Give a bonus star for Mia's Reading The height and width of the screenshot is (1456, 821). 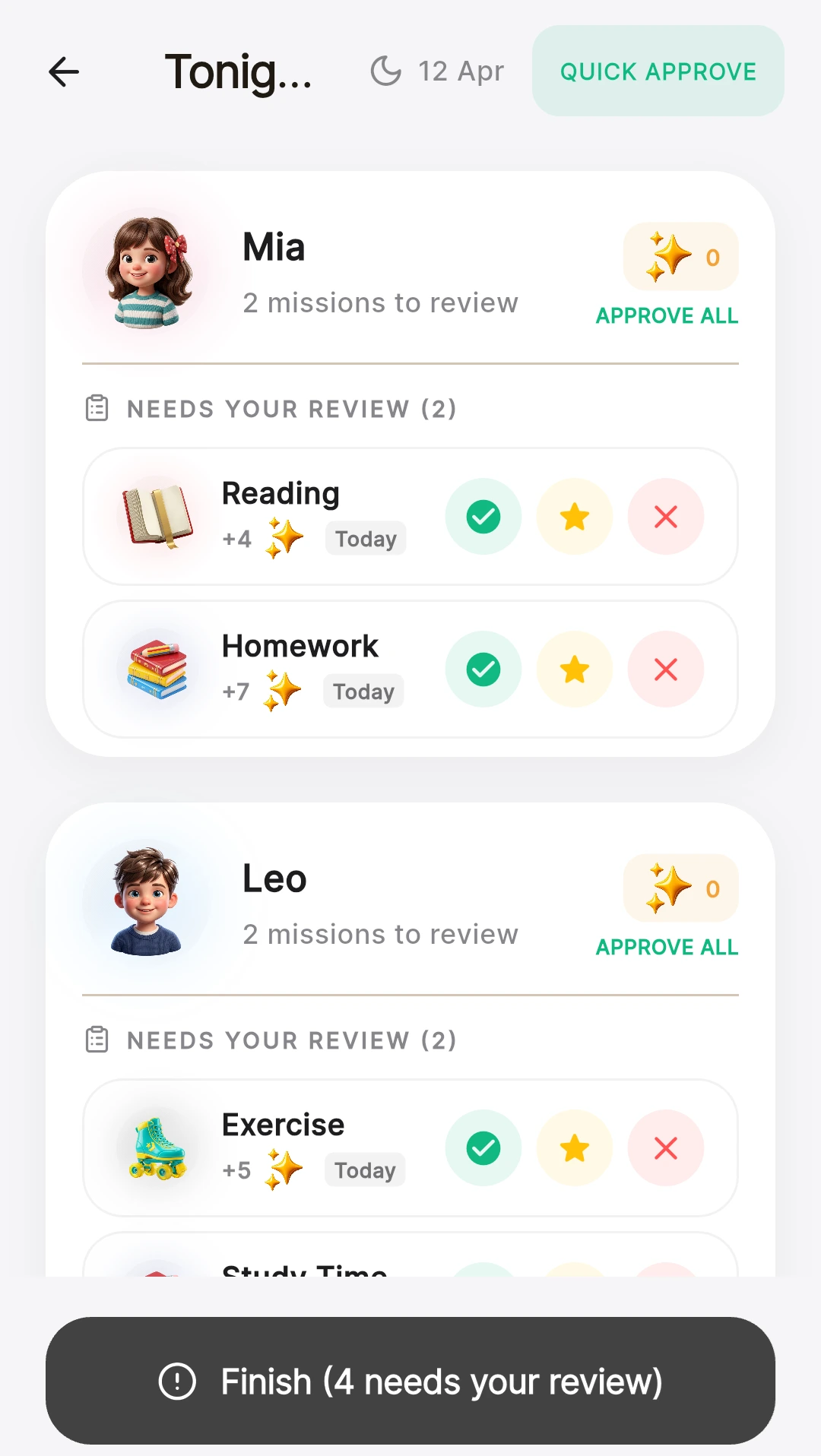[575, 517]
